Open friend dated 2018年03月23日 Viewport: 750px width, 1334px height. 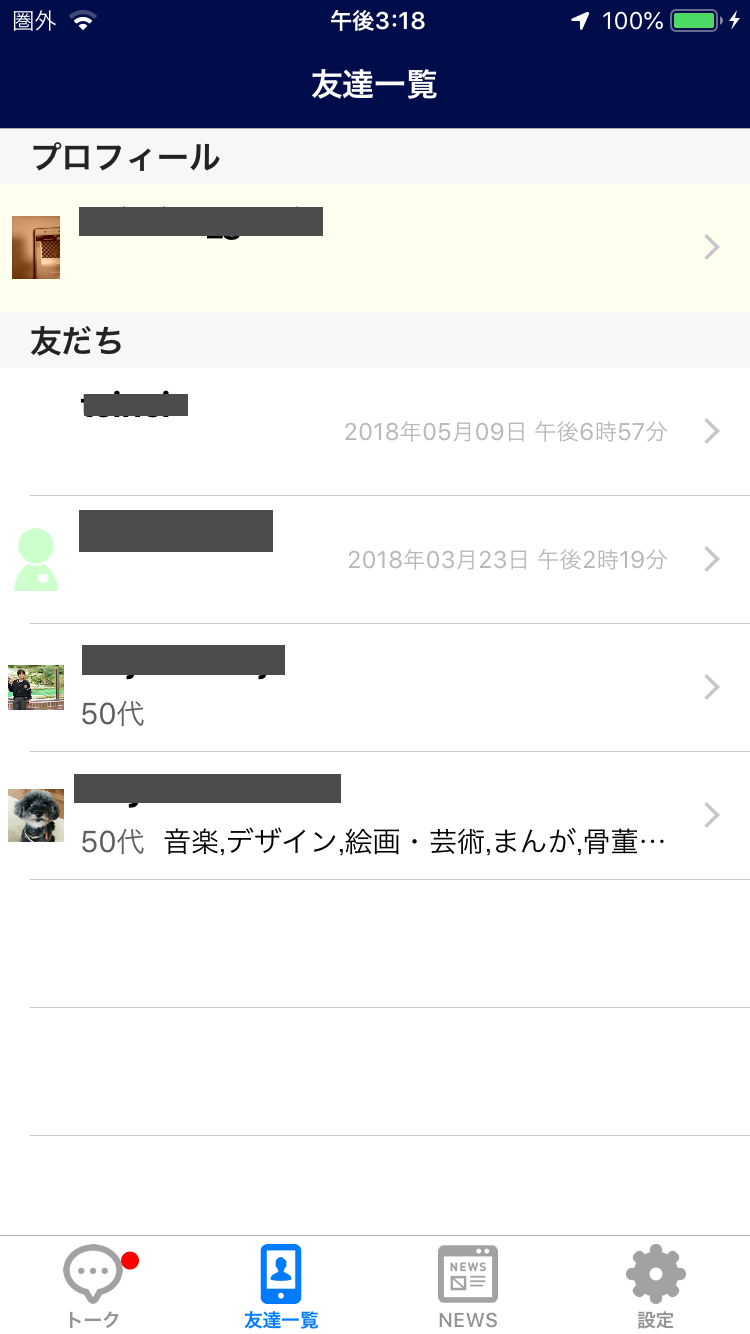pyautogui.click(x=375, y=559)
